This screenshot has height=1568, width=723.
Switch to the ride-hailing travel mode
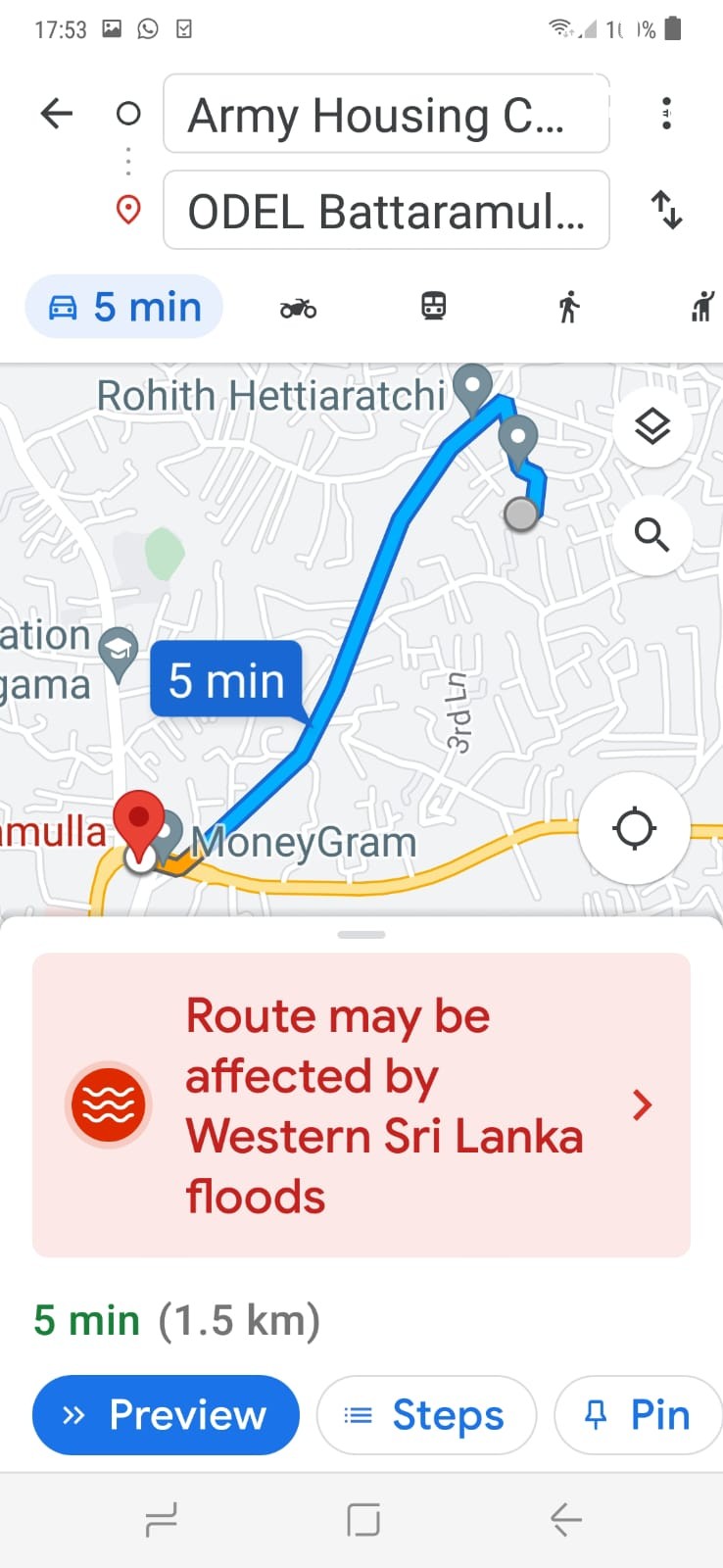click(x=702, y=308)
